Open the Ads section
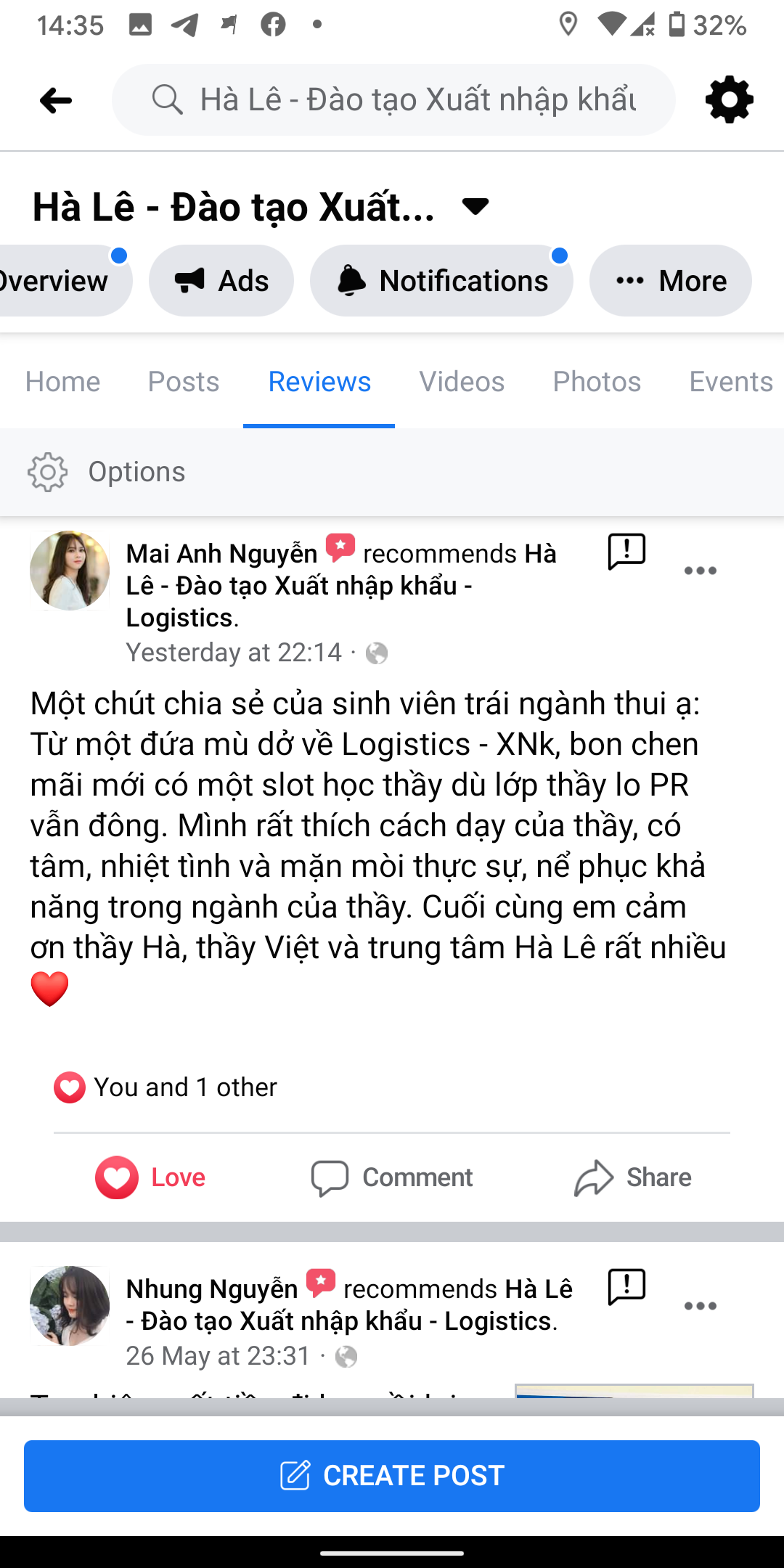The width and height of the screenshot is (784, 1568). click(x=221, y=281)
